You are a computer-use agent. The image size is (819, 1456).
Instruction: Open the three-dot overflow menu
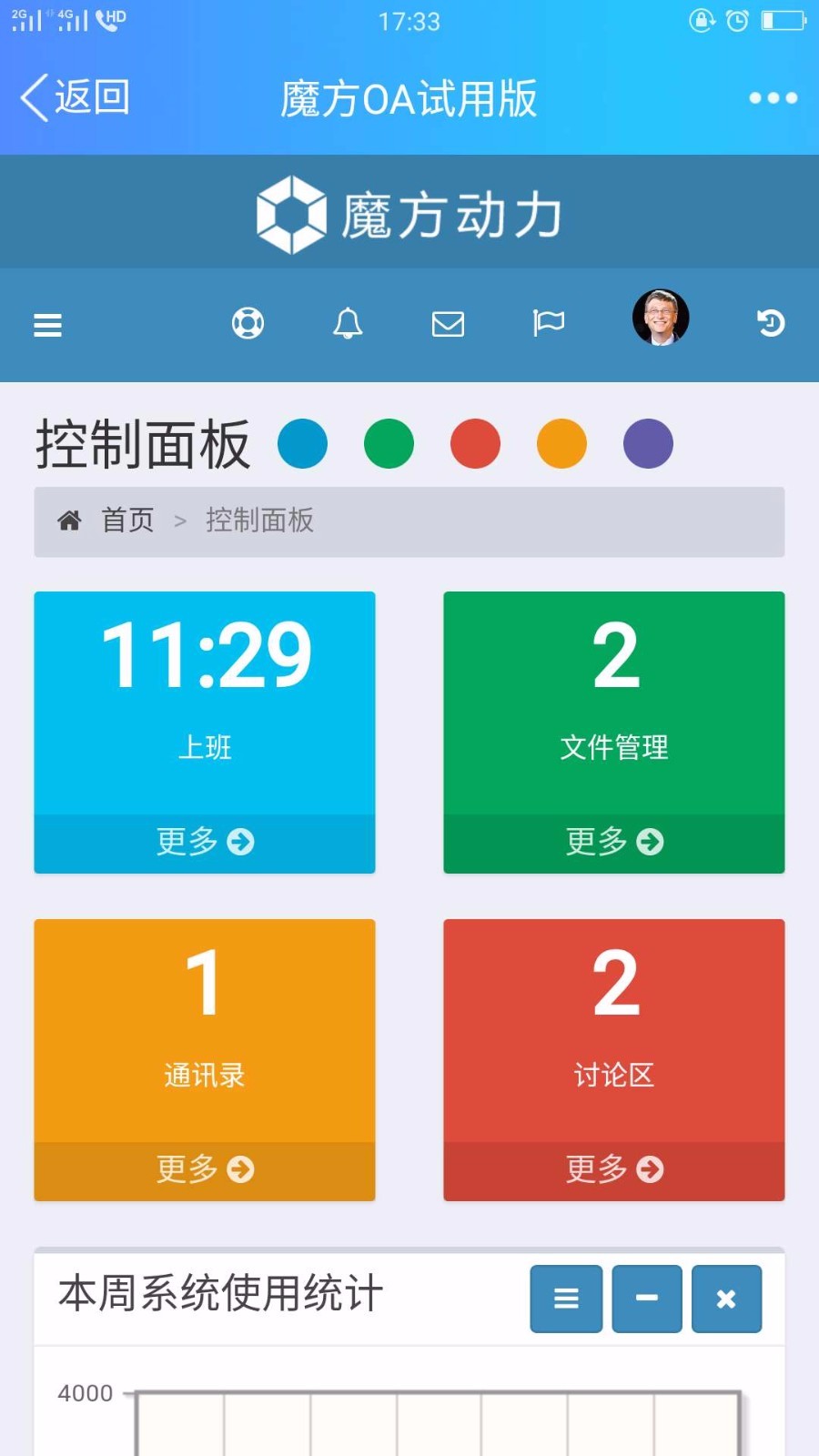point(773,97)
